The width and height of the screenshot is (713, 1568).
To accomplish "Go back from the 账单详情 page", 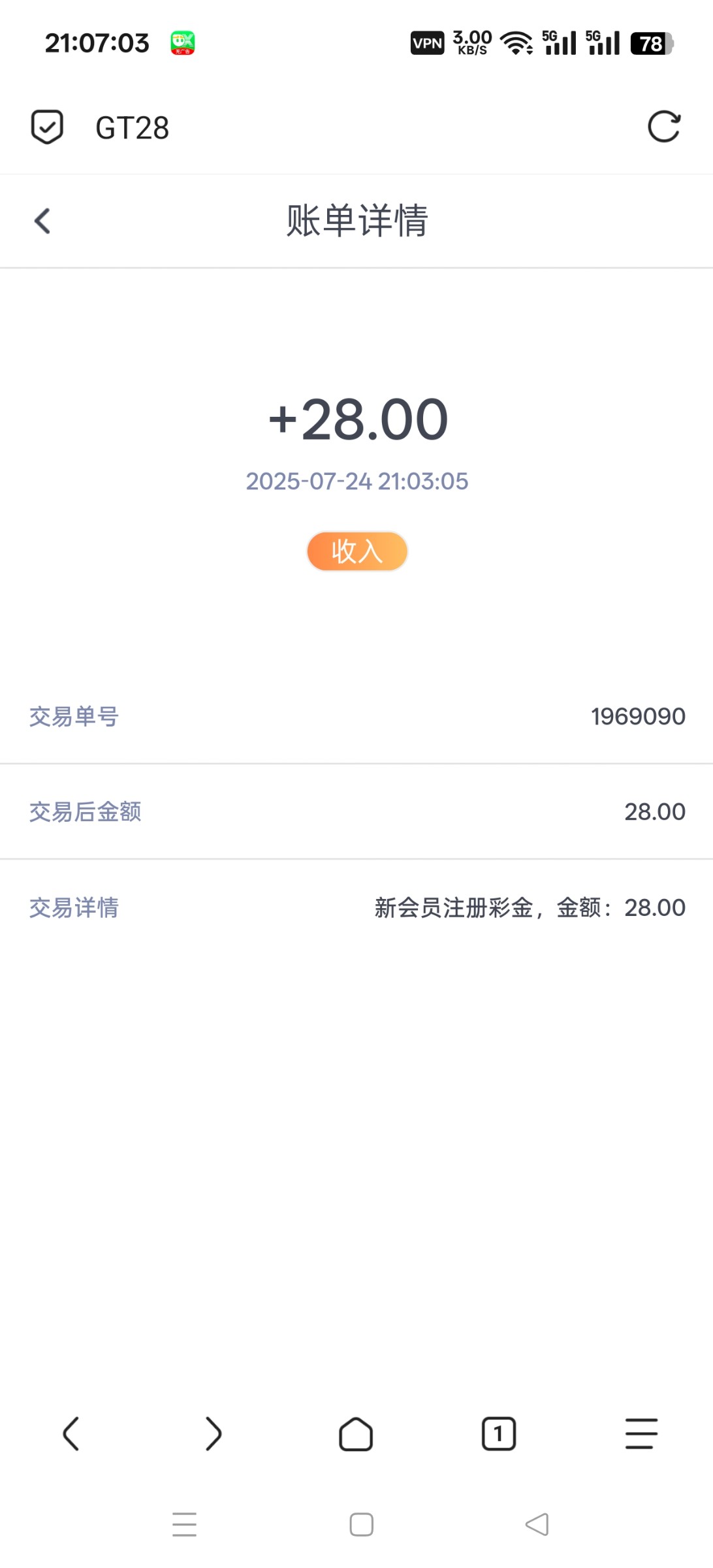I will 42,221.
